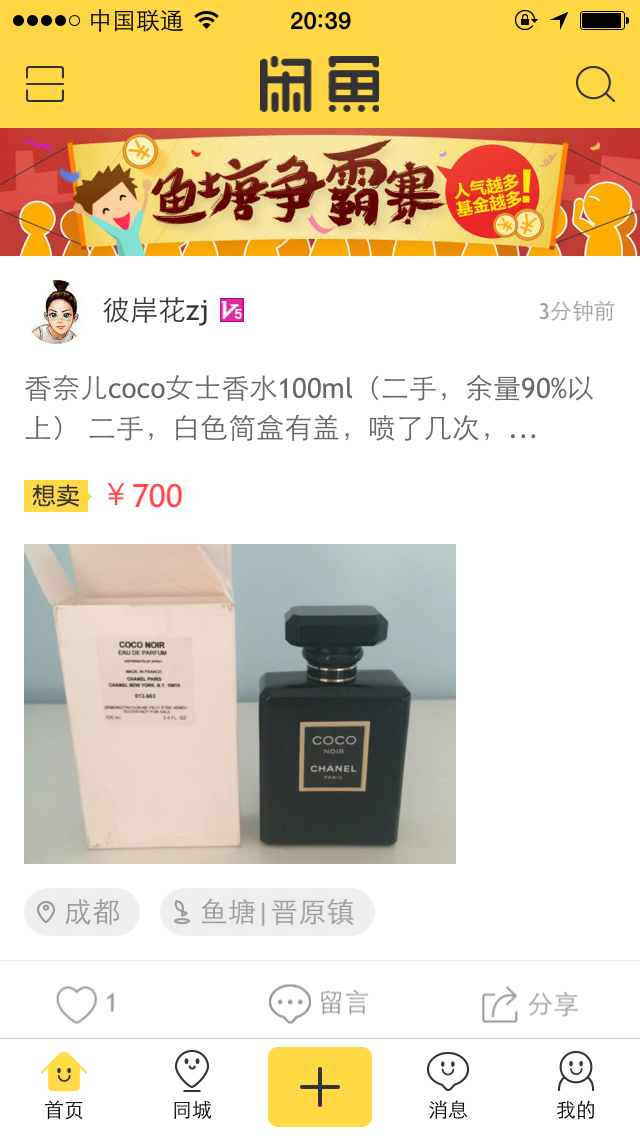
Task: Share this listing via 分享
Action: point(530,1004)
